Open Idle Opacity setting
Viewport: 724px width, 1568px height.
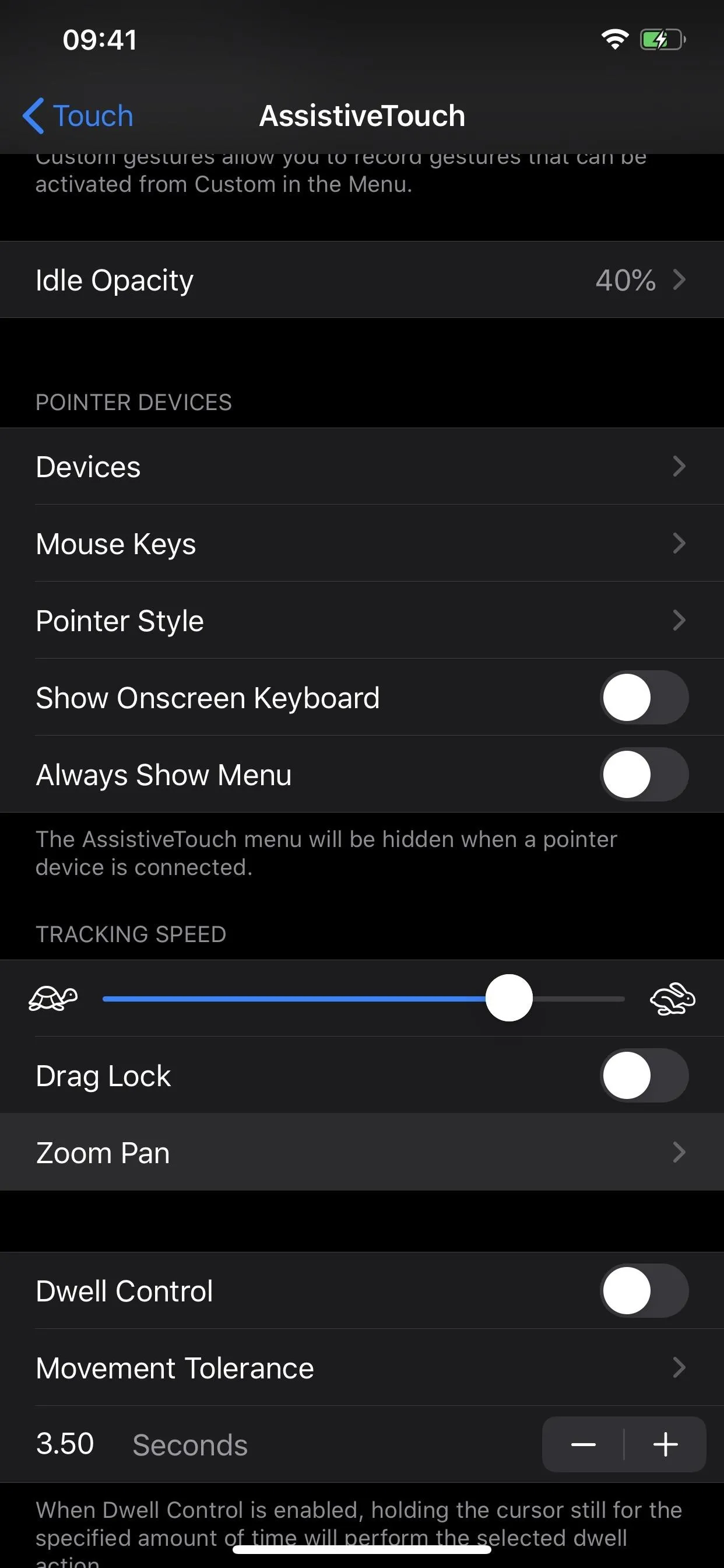(362, 279)
